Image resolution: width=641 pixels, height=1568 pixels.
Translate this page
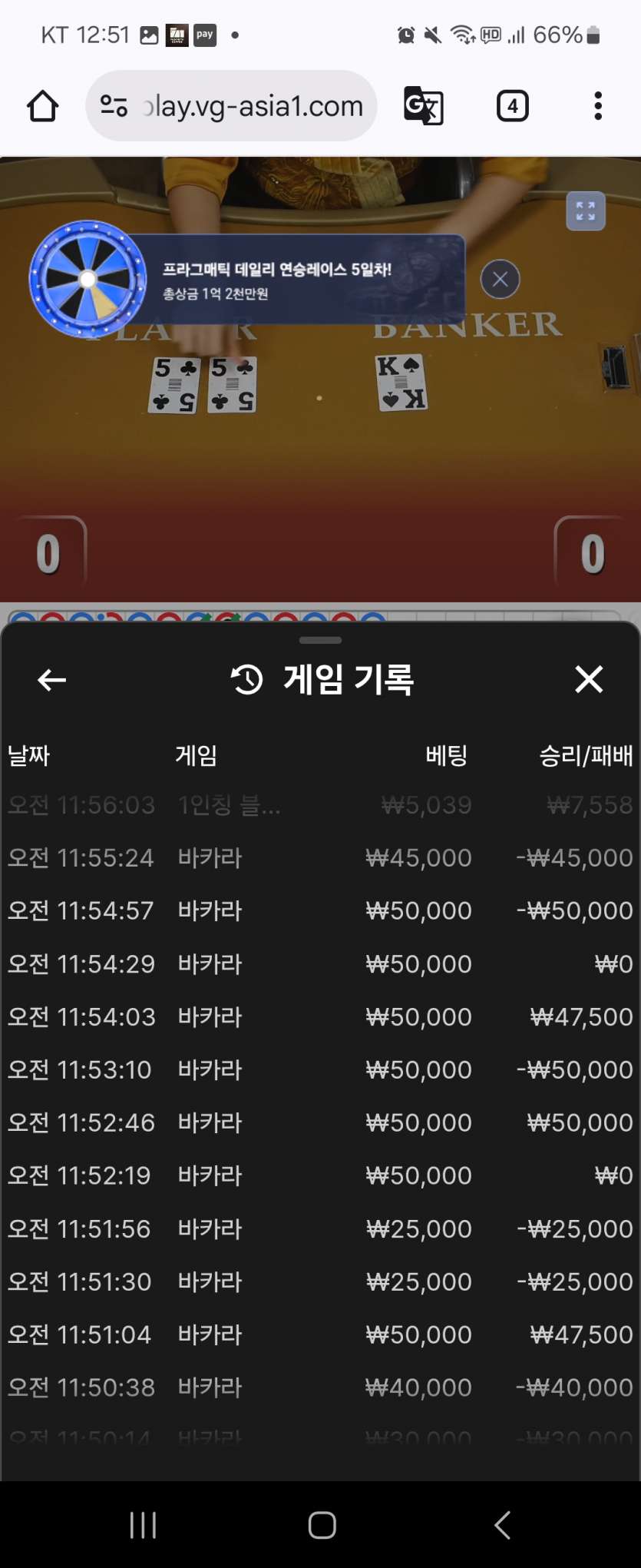424,106
